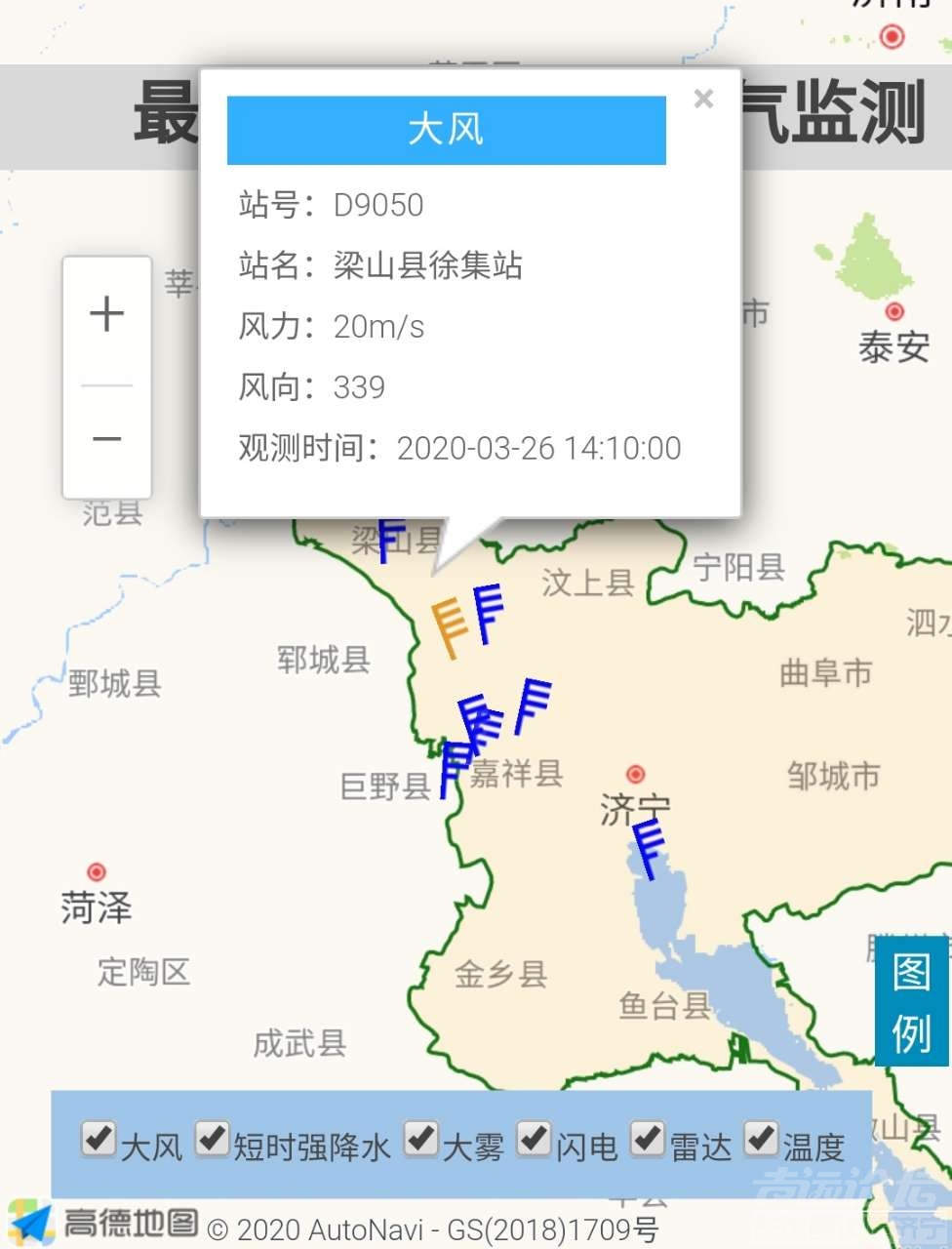Uncheck the 大风 layer checkbox
Screen dimensions: 952x1249
pos(98,1139)
